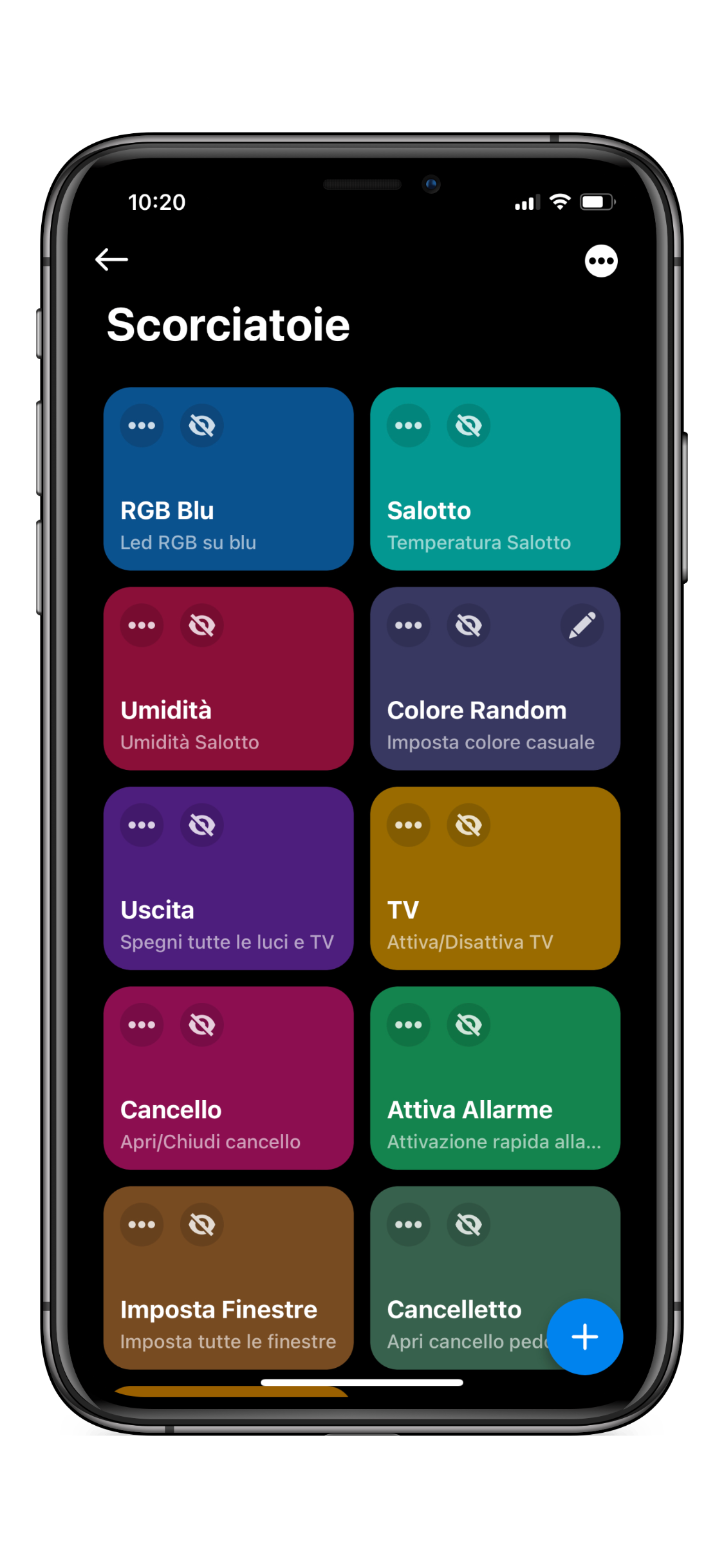Toggle visibility of the TV shortcut
724x1568 pixels.
pos(469,825)
